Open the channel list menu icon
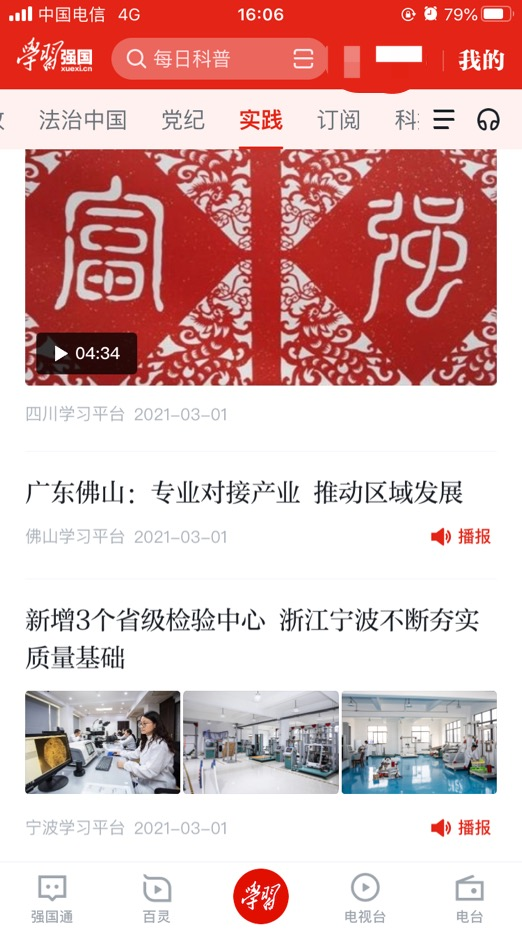The height and width of the screenshot is (930, 522). 444,120
